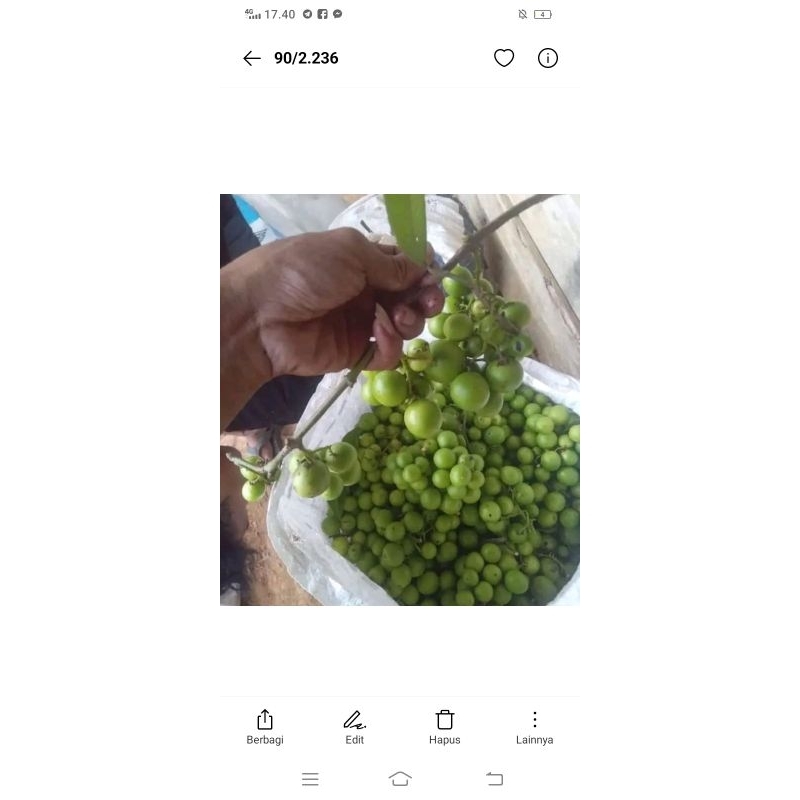Go back using the arrow at top
Viewport: 800px width, 800px height.
(252, 59)
